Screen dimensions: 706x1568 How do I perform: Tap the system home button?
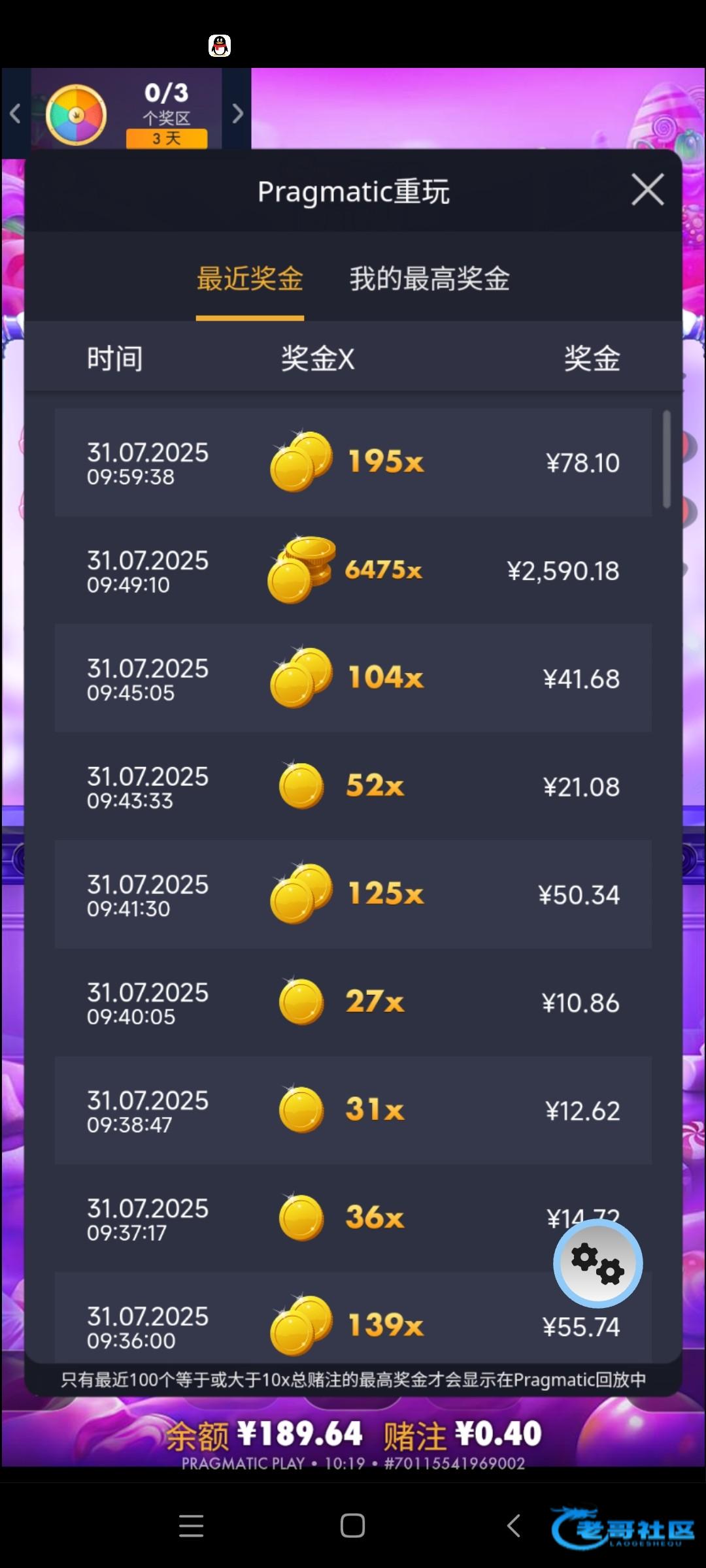click(352, 1526)
